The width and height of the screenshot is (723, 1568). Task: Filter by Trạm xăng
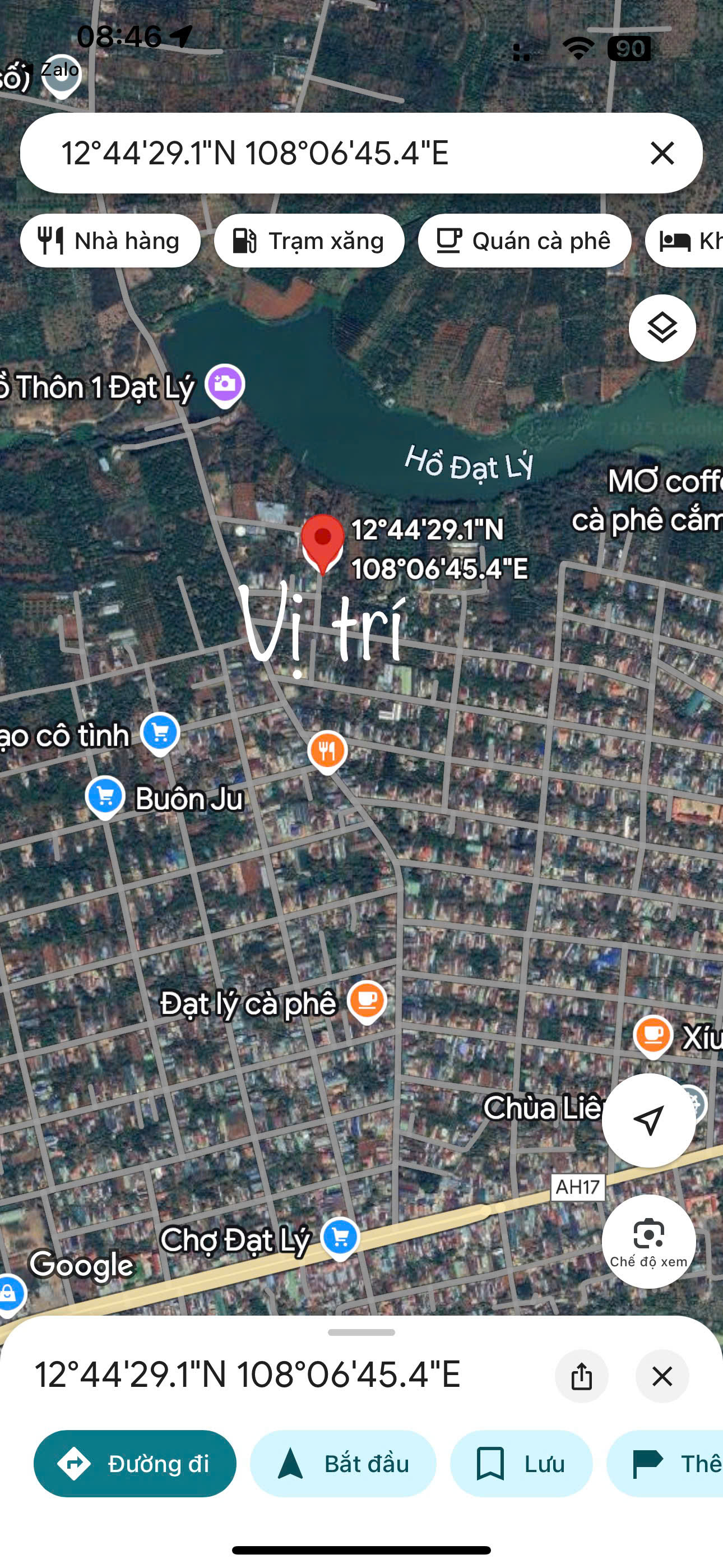[x=309, y=241]
